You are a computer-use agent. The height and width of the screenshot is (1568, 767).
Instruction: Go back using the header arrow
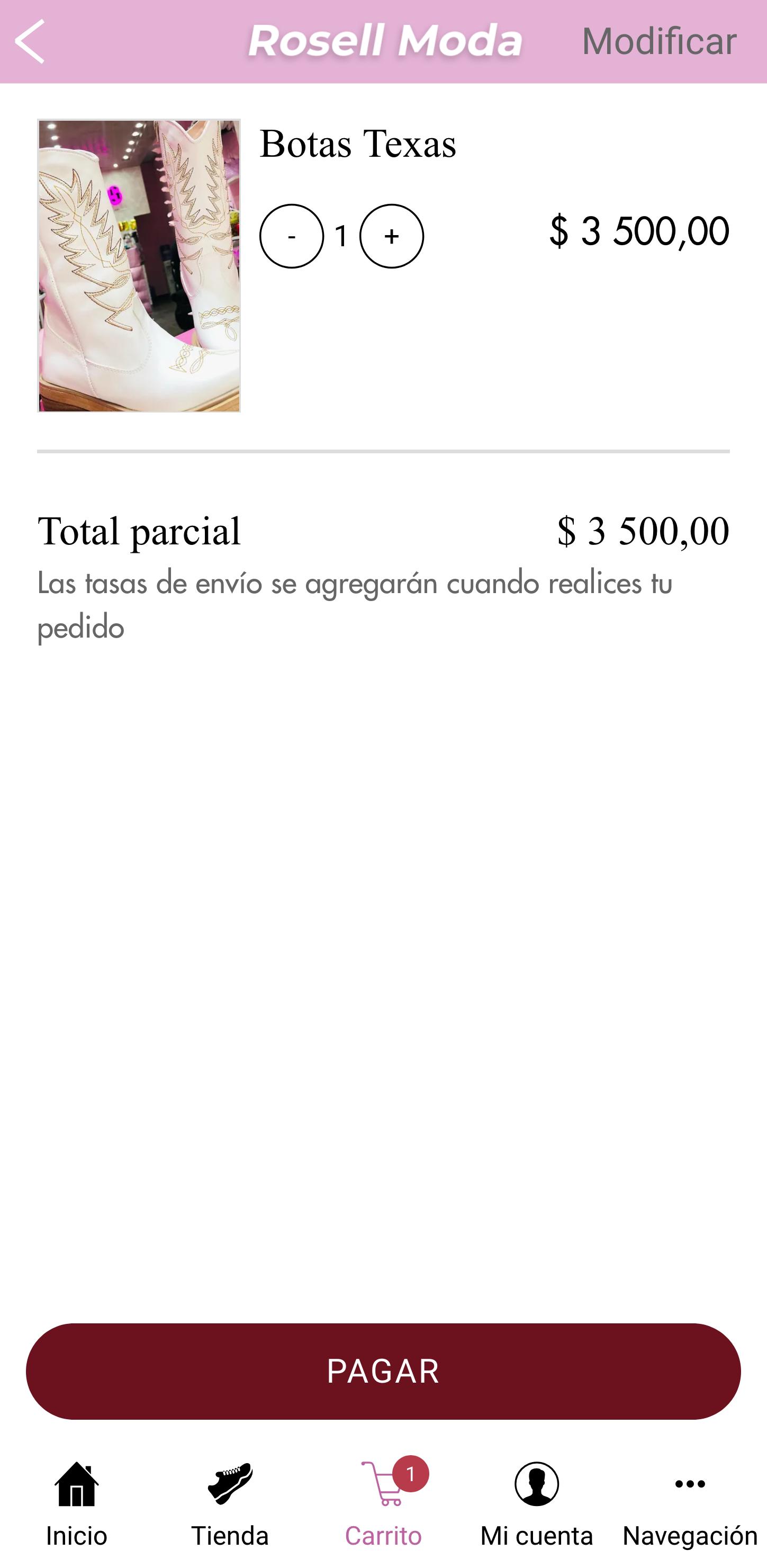(x=30, y=41)
